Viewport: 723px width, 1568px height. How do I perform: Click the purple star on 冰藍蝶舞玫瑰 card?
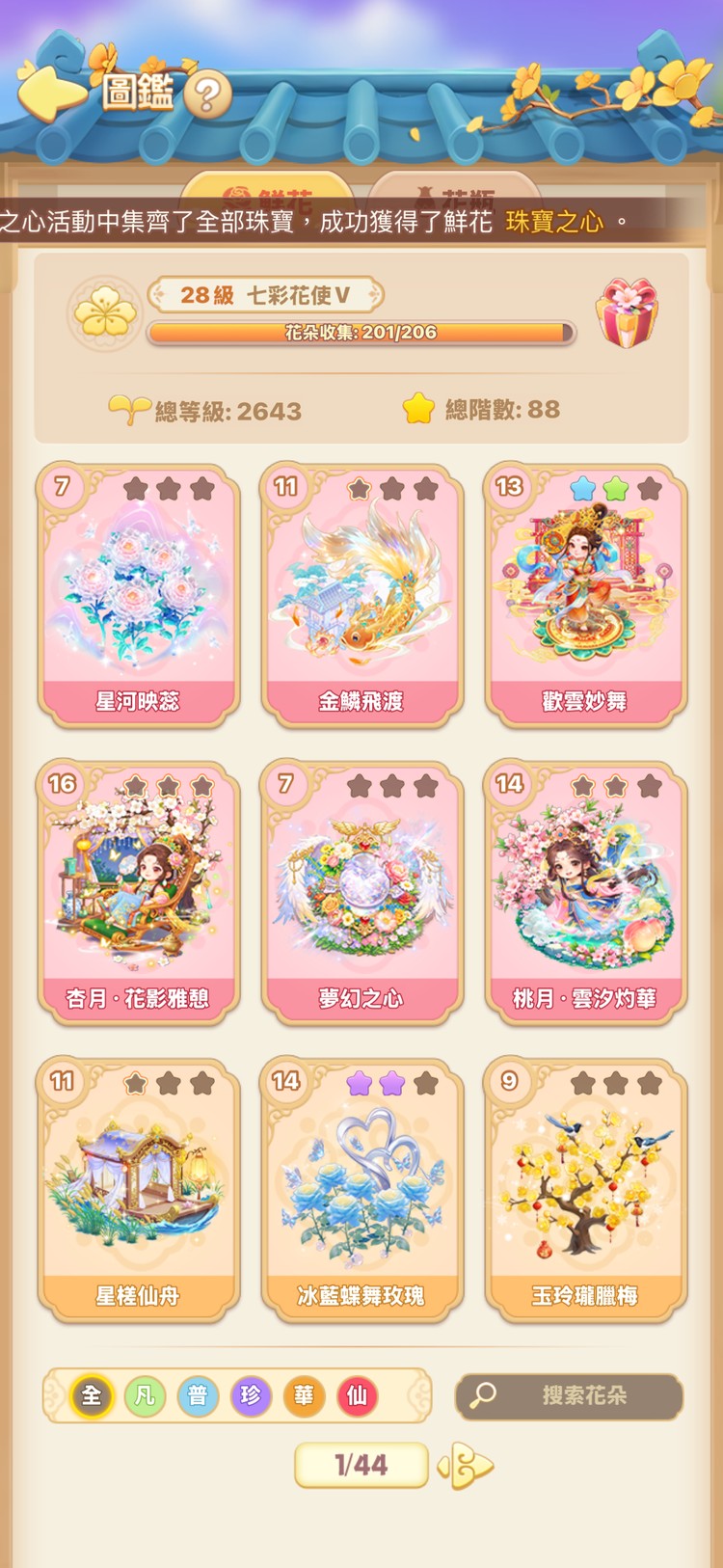[361, 1085]
